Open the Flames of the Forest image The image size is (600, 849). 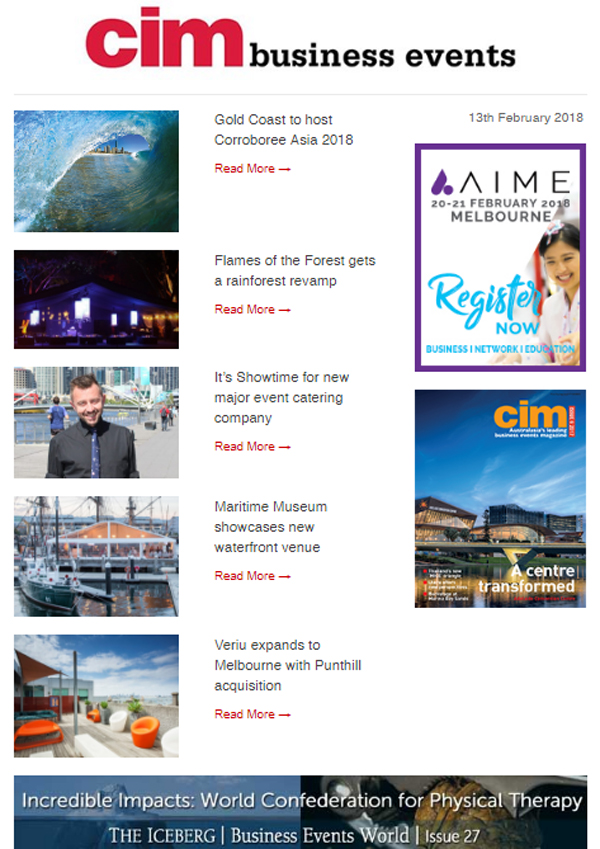coord(96,299)
